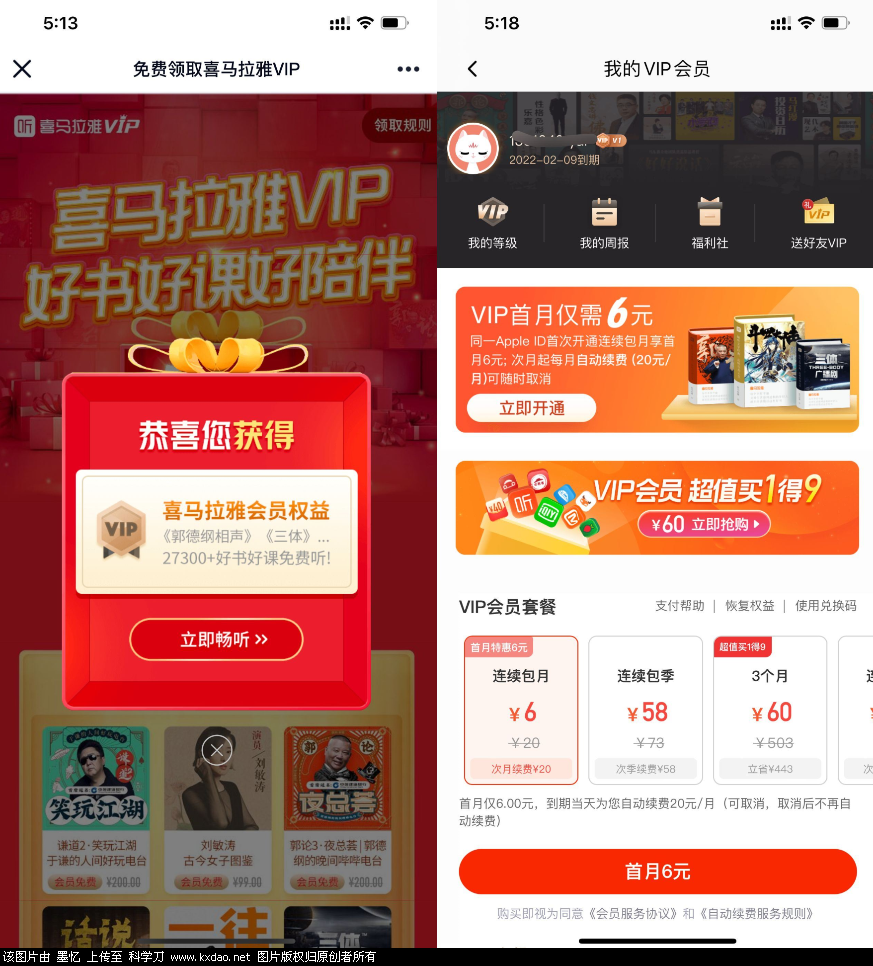Open 福利社 benefits section
Screen dimensions: 873x966
(710, 223)
